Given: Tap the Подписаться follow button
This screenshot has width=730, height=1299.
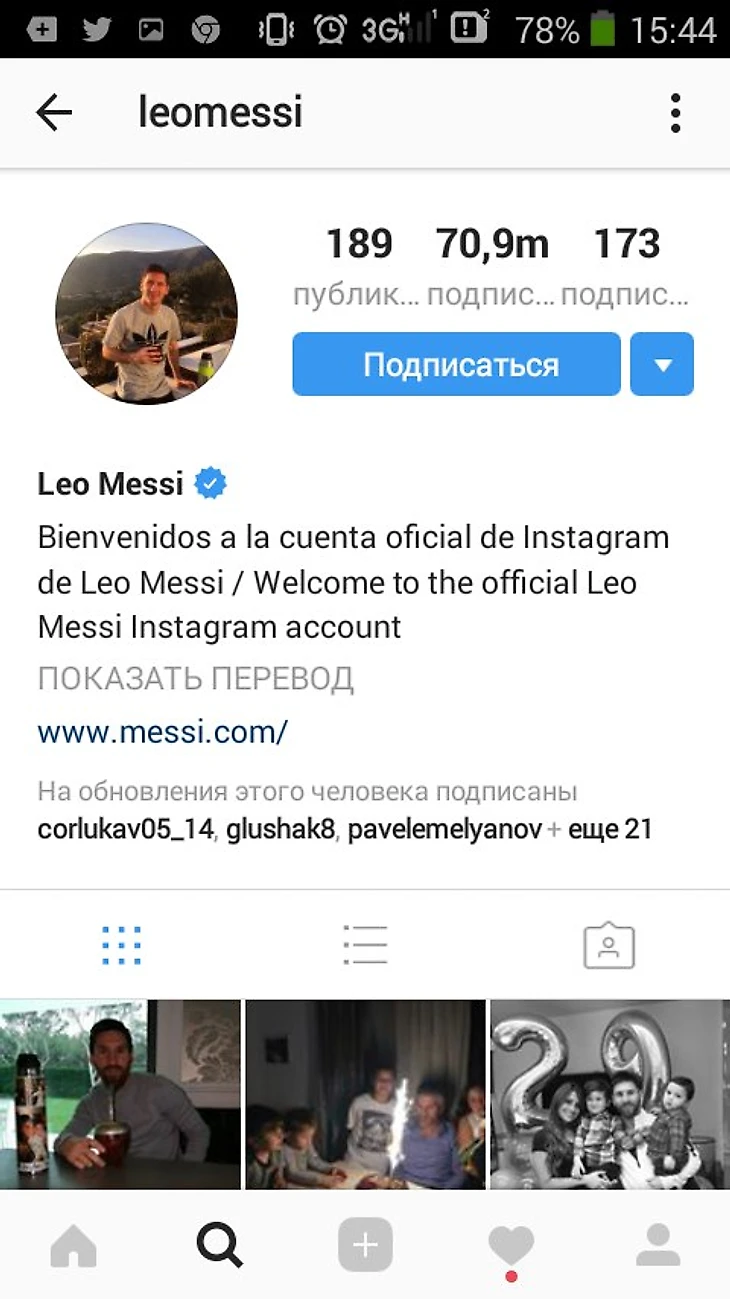Looking at the screenshot, I should point(456,364).
